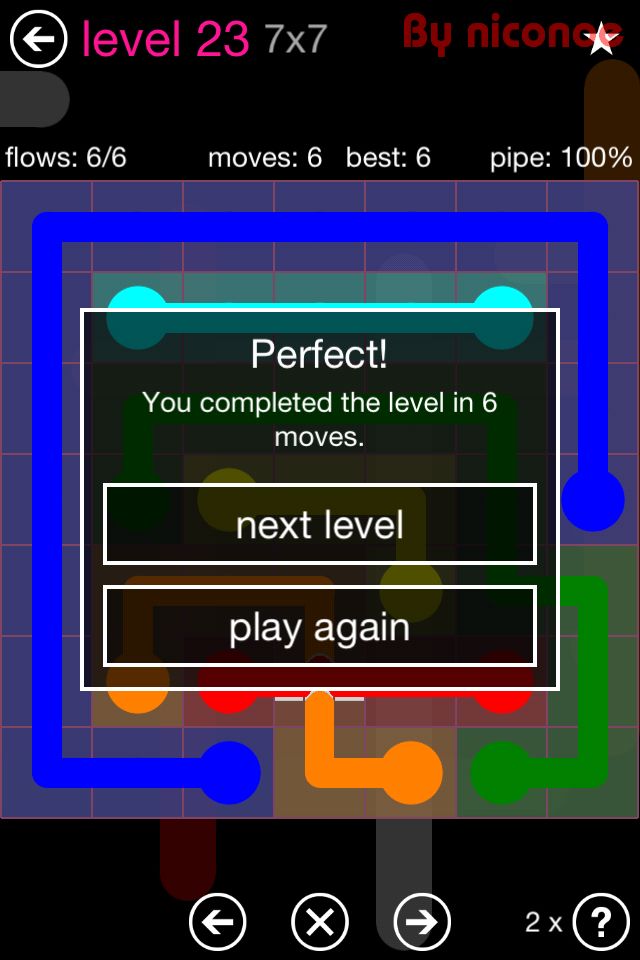
Task: Go to previous level with bottom left arrow
Action: pyautogui.click(x=218, y=921)
